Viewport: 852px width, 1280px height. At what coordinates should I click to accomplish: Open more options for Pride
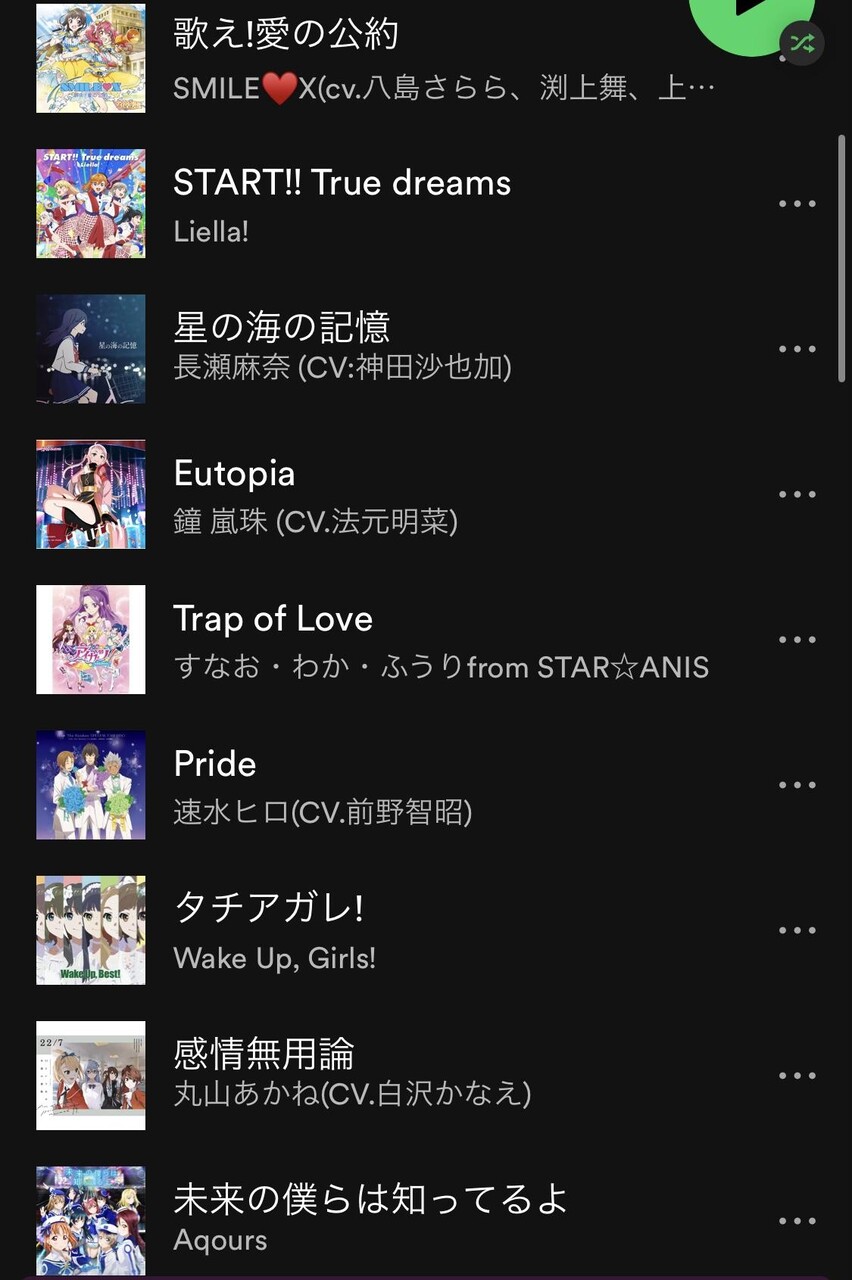pos(797,785)
